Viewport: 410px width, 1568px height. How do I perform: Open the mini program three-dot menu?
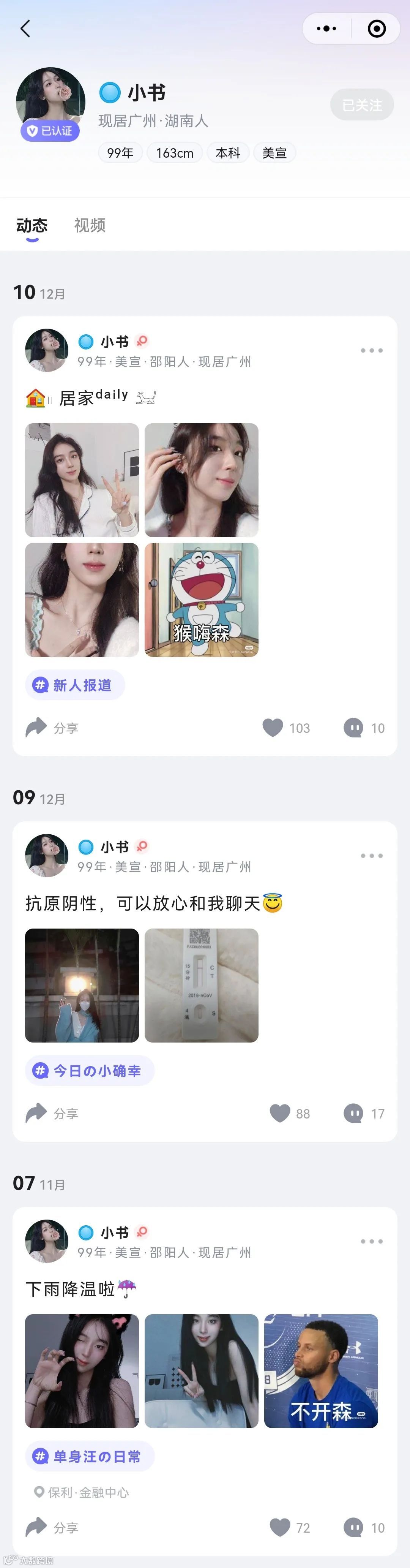(326, 28)
